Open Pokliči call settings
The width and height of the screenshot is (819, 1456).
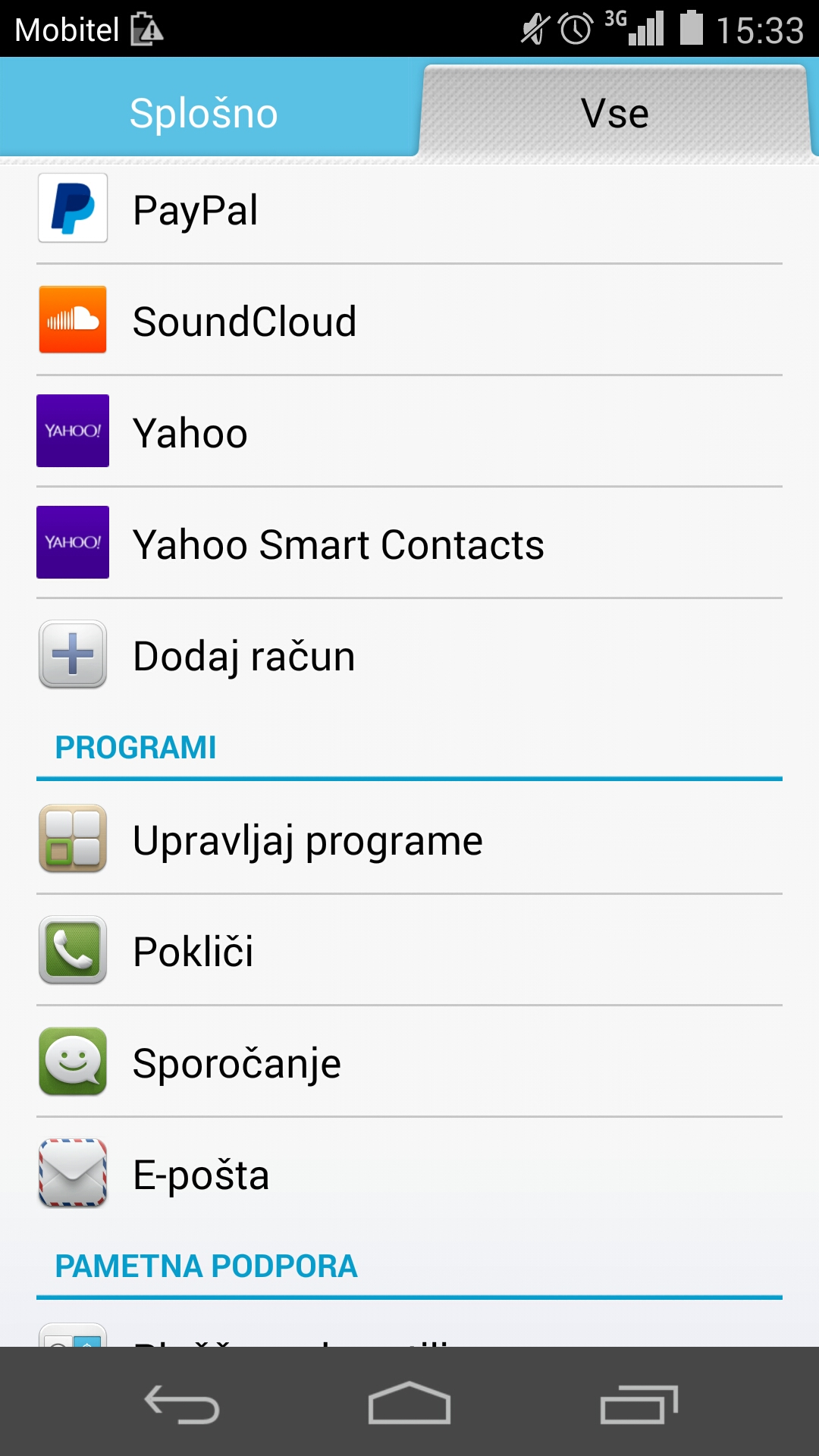(x=409, y=951)
